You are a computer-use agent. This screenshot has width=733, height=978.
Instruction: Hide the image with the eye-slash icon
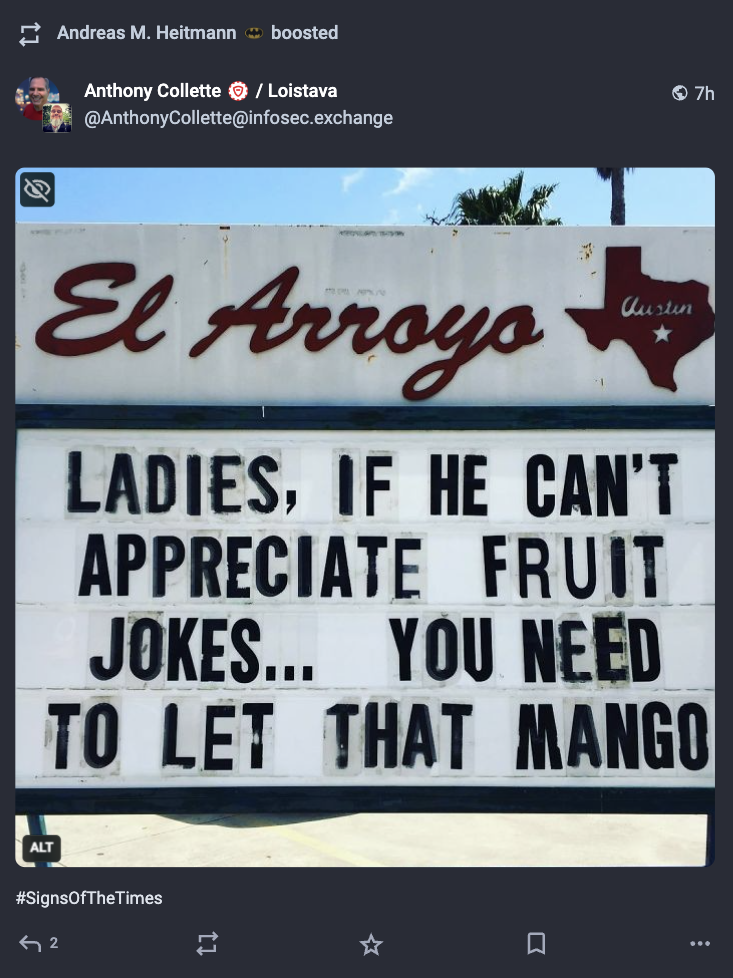37,190
